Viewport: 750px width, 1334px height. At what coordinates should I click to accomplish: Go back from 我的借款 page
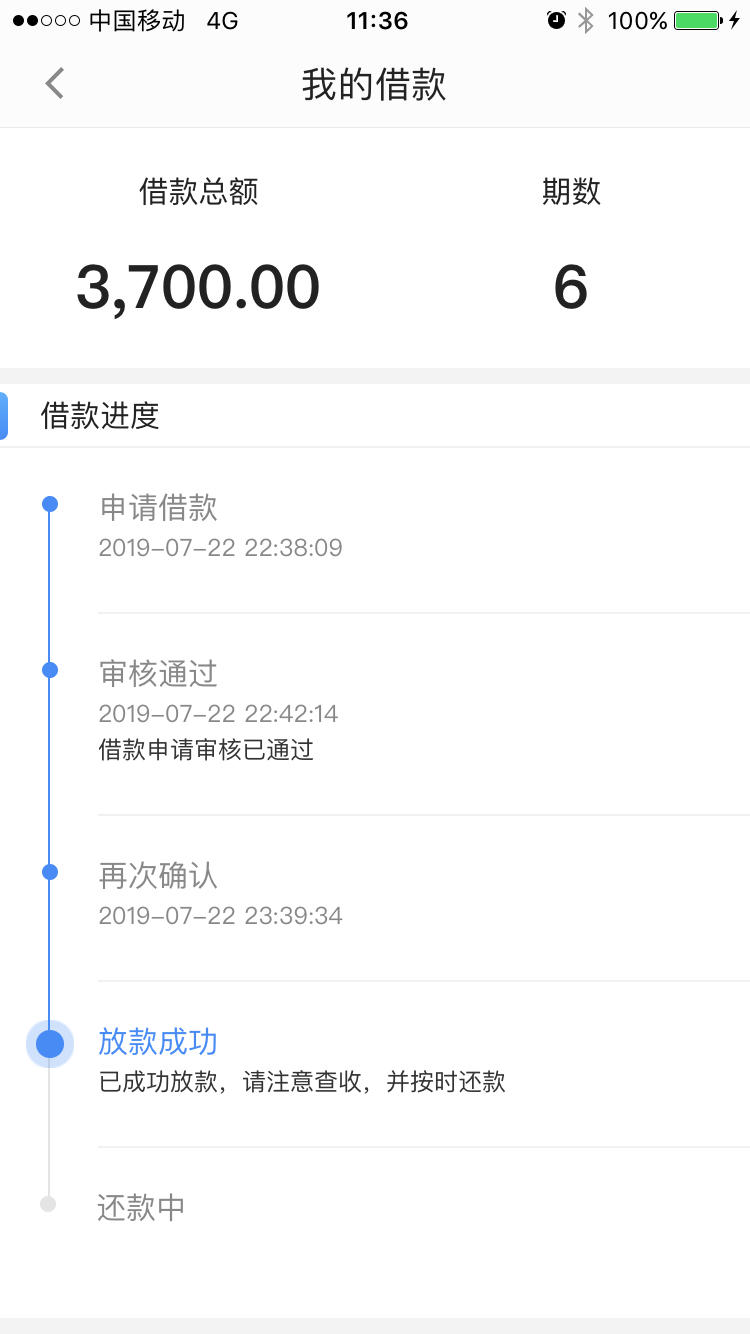55,83
